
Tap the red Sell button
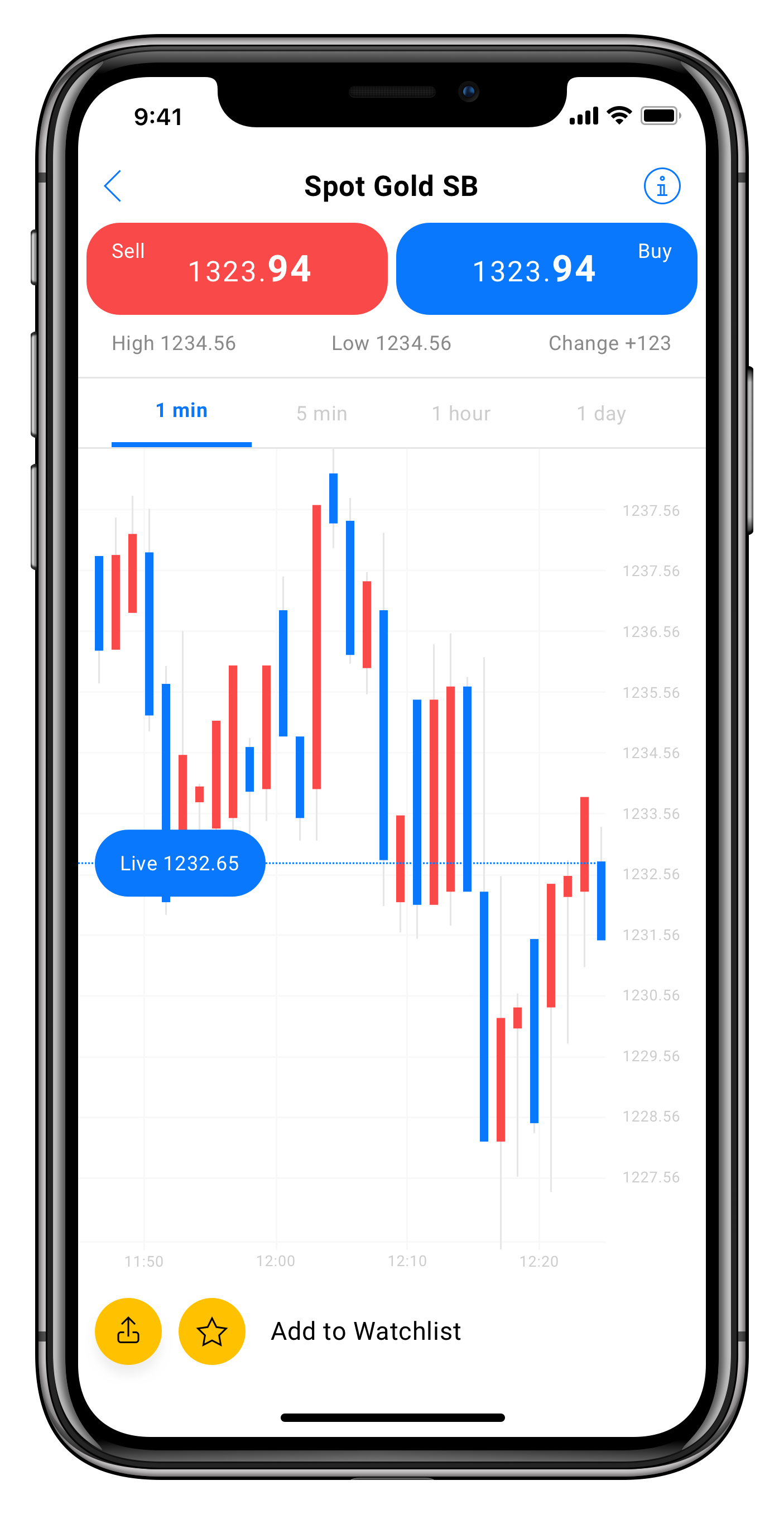coord(237,269)
